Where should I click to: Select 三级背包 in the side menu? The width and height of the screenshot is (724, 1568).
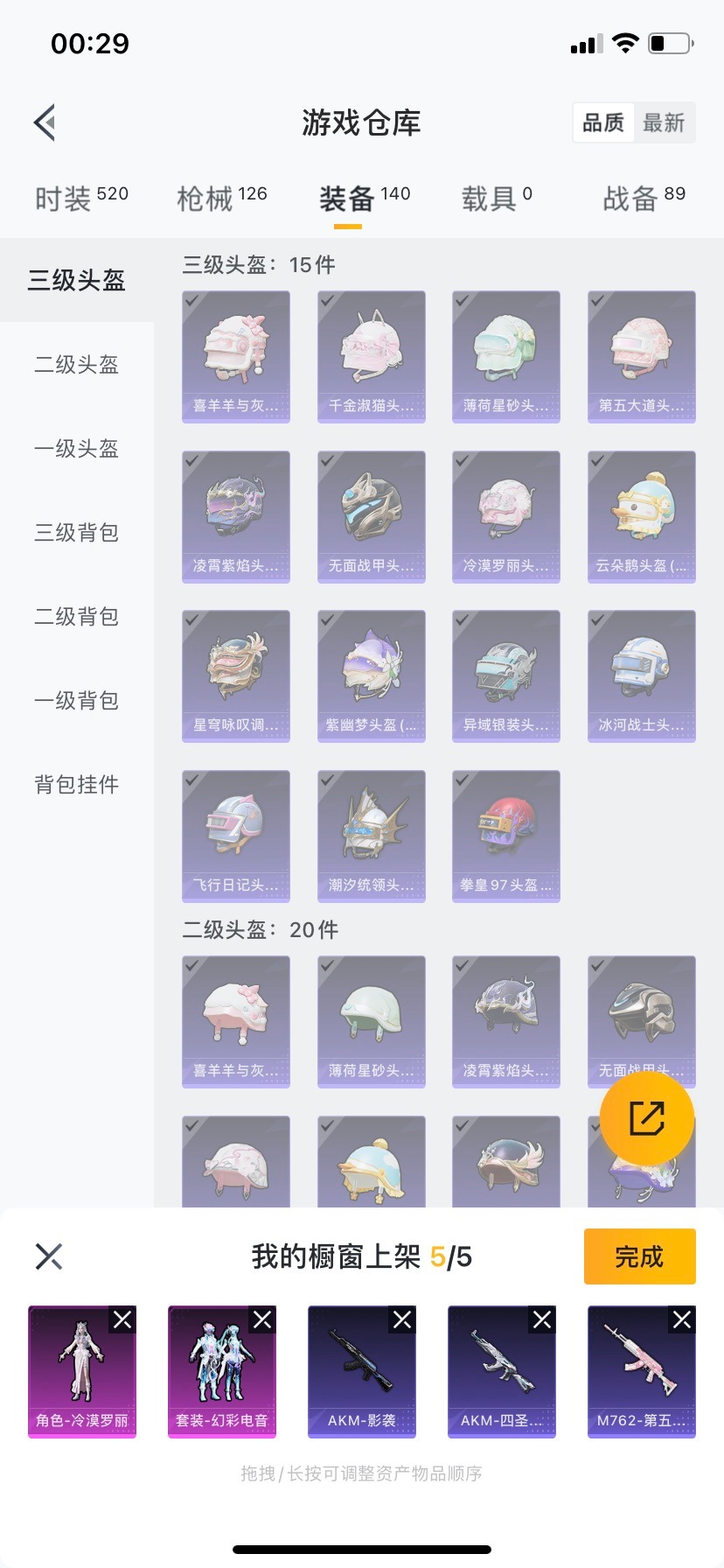(76, 533)
